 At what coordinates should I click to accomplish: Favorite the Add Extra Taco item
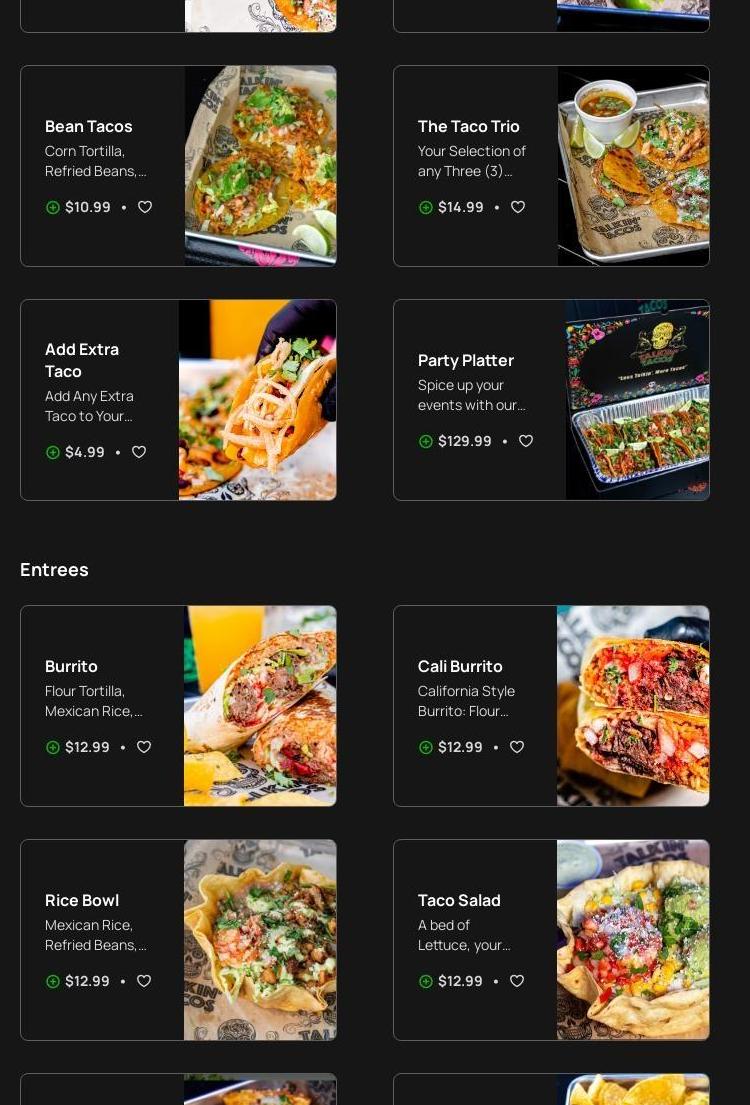click(139, 452)
